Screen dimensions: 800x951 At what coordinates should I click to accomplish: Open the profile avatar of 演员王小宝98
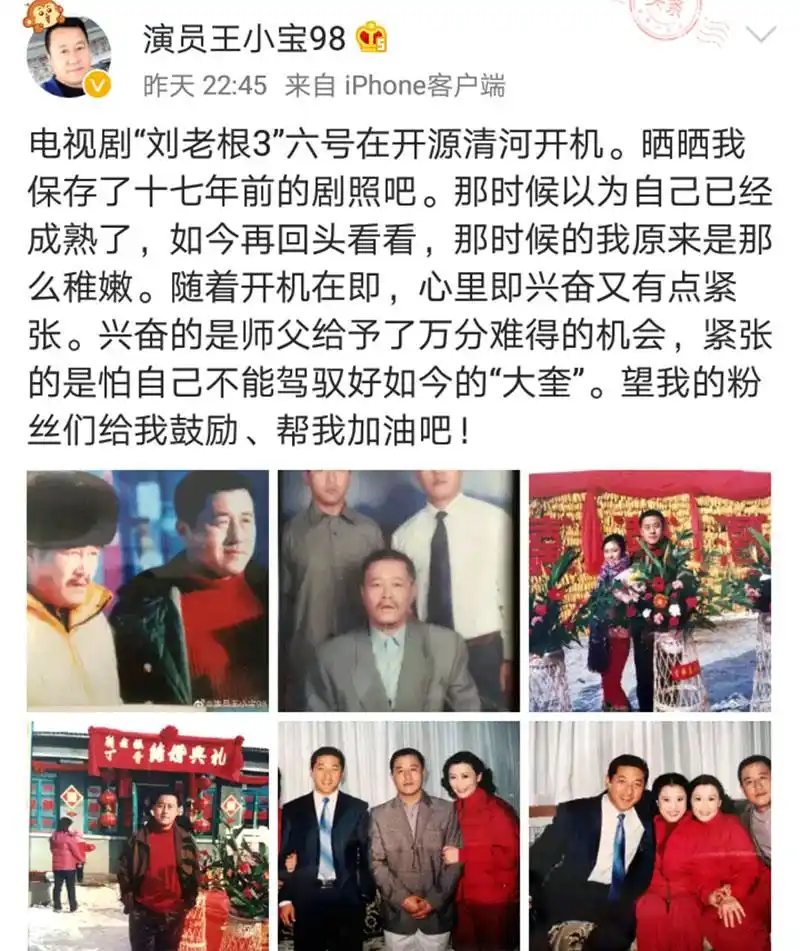(x=67, y=57)
